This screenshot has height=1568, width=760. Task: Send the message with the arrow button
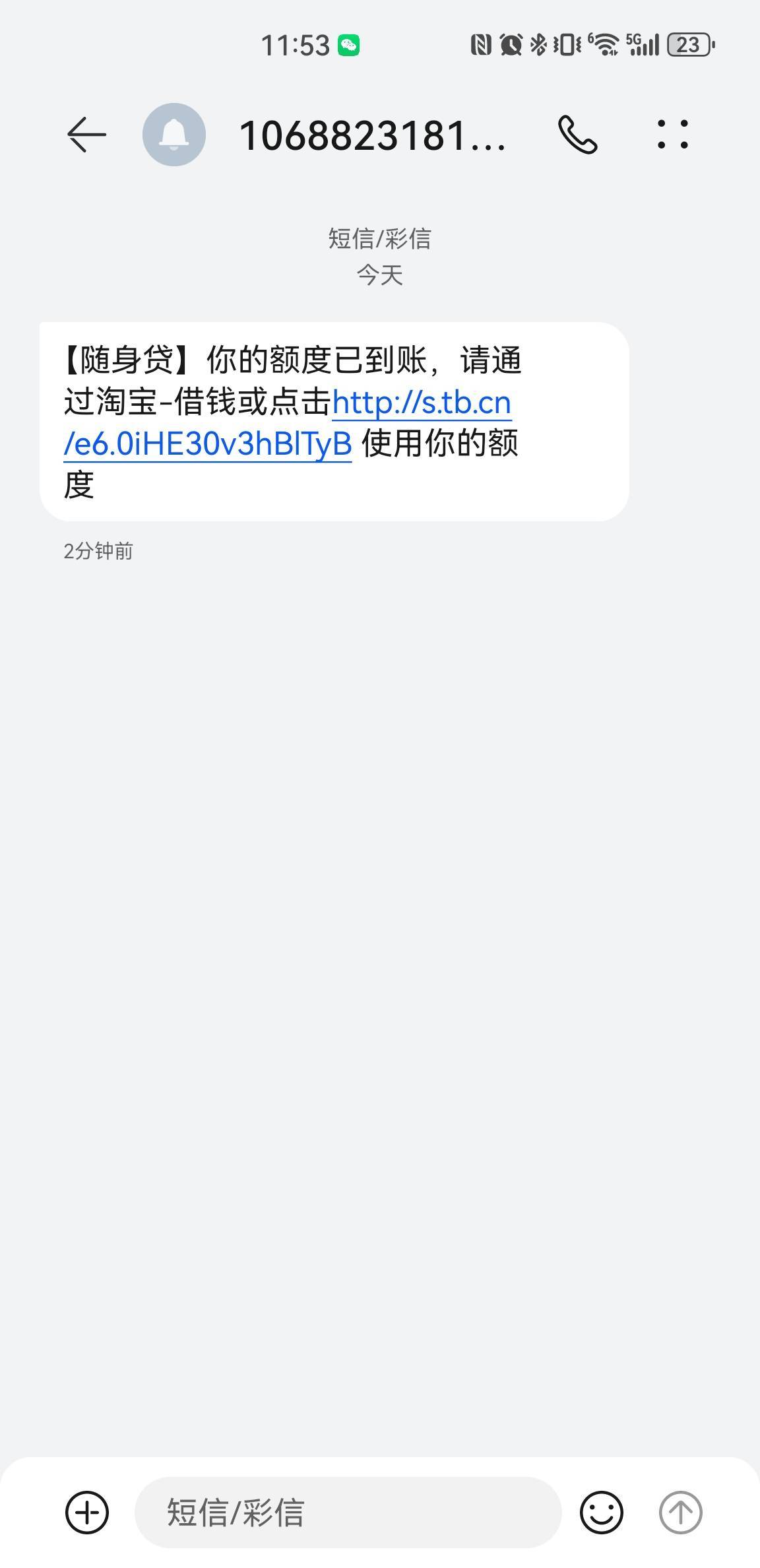680,1512
